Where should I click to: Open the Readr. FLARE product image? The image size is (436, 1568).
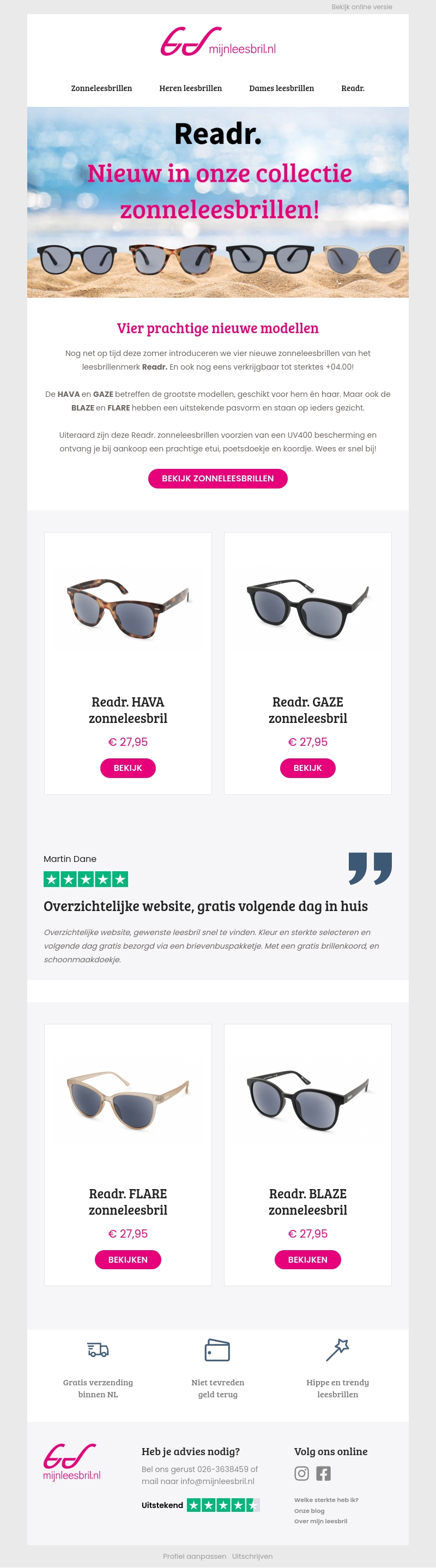pos(128,1100)
